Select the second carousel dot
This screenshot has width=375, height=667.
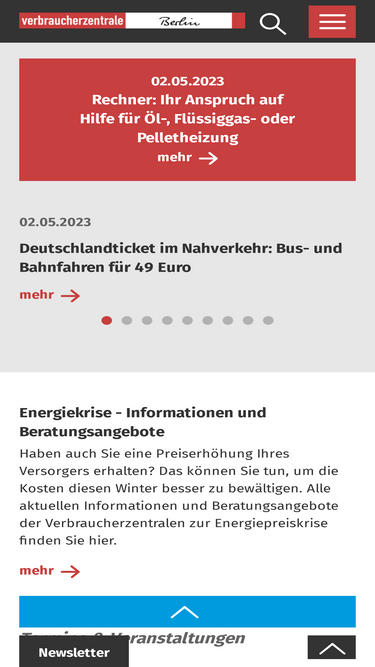[x=127, y=320]
